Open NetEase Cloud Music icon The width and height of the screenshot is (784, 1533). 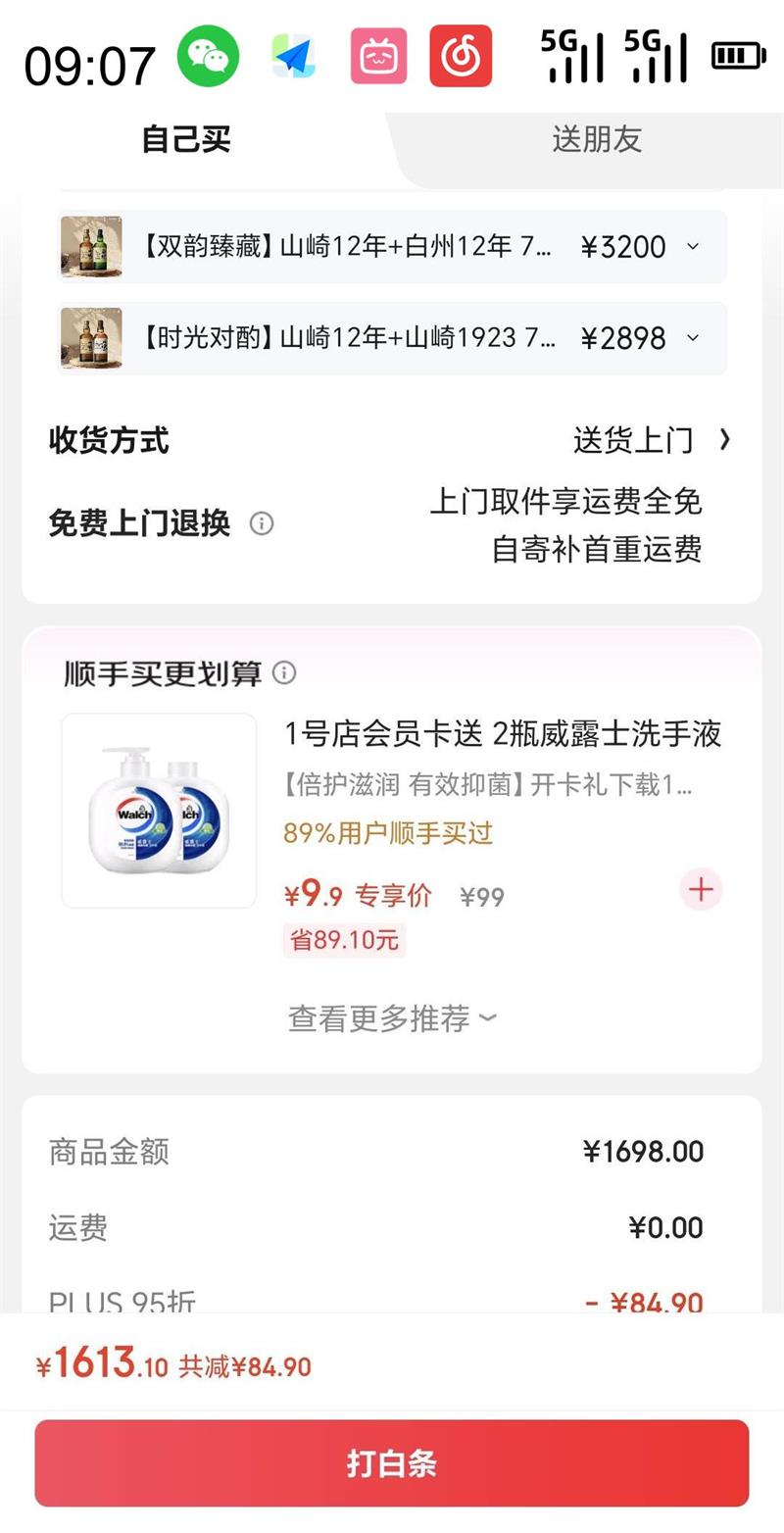coord(461,56)
